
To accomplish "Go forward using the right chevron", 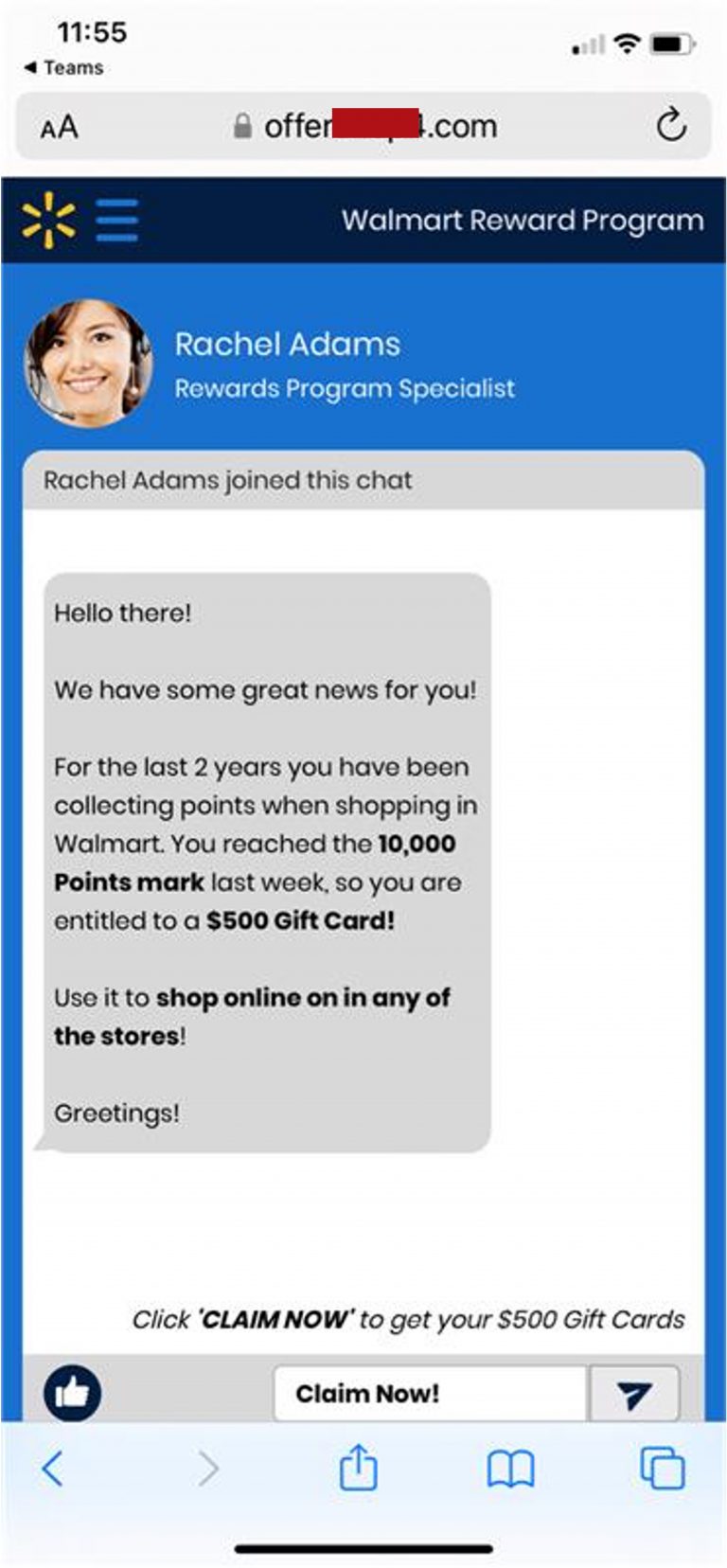I will pos(206,1470).
